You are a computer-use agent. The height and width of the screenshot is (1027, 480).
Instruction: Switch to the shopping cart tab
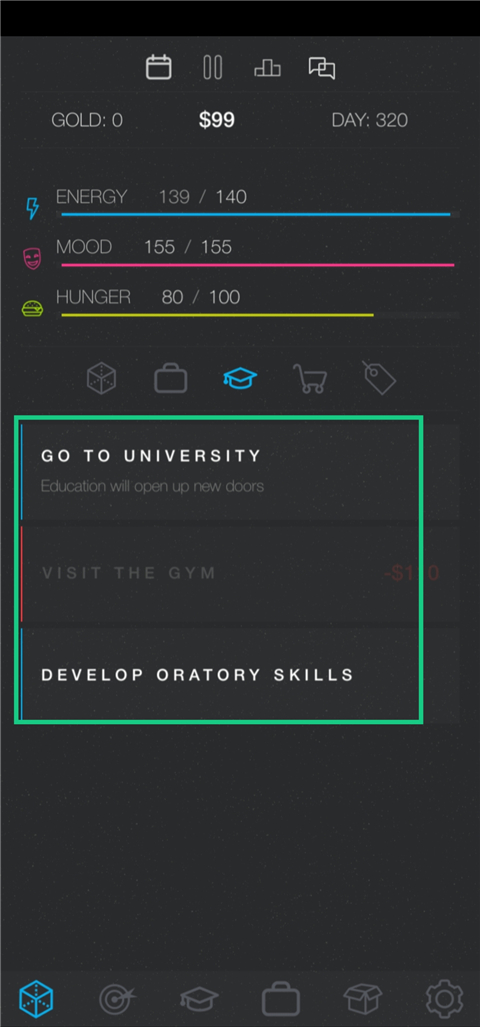coord(310,379)
